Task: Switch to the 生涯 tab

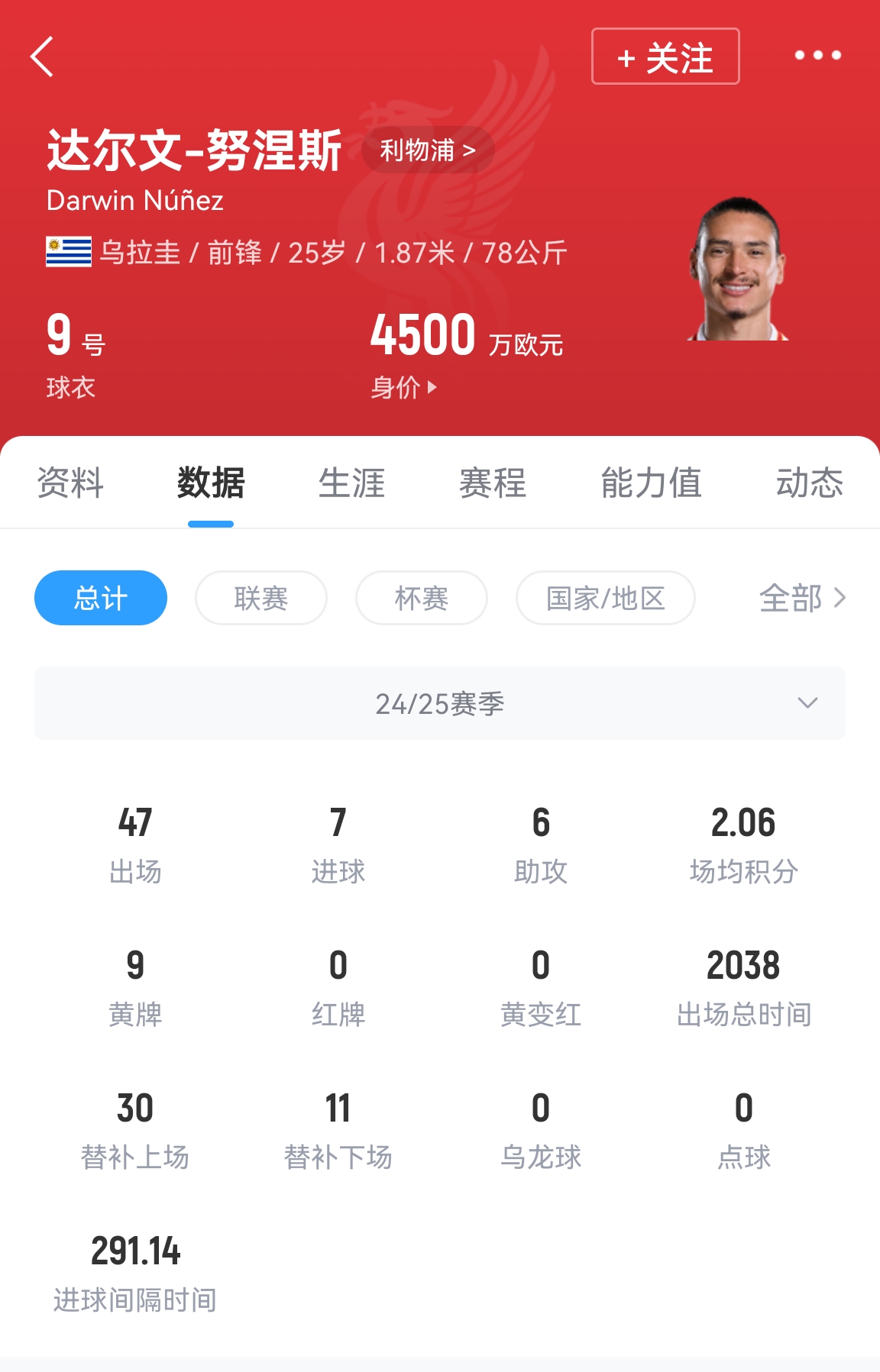Action: pyautogui.click(x=351, y=483)
